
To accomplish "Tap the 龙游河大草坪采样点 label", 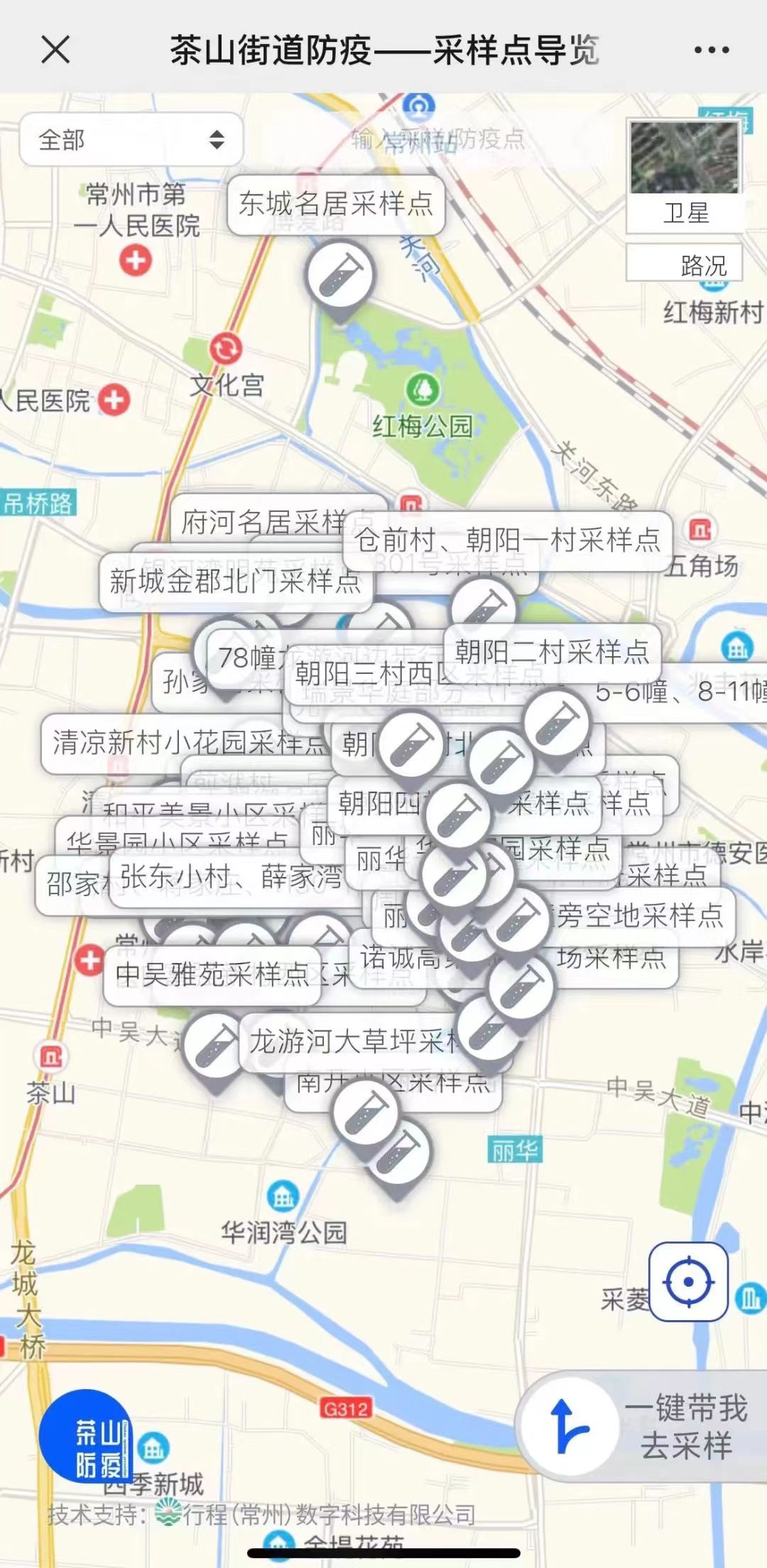I will pos(352,1042).
